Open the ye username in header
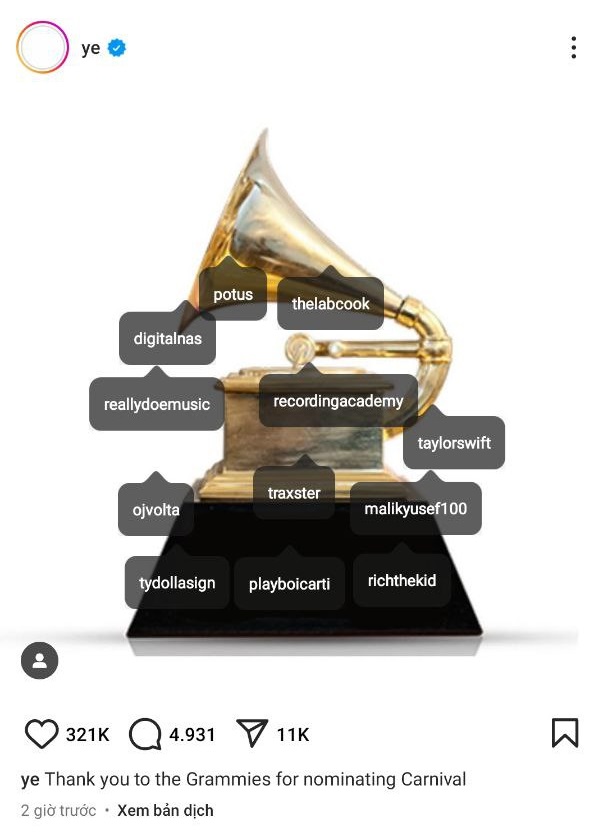The width and height of the screenshot is (606, 838). pos(90,48)
